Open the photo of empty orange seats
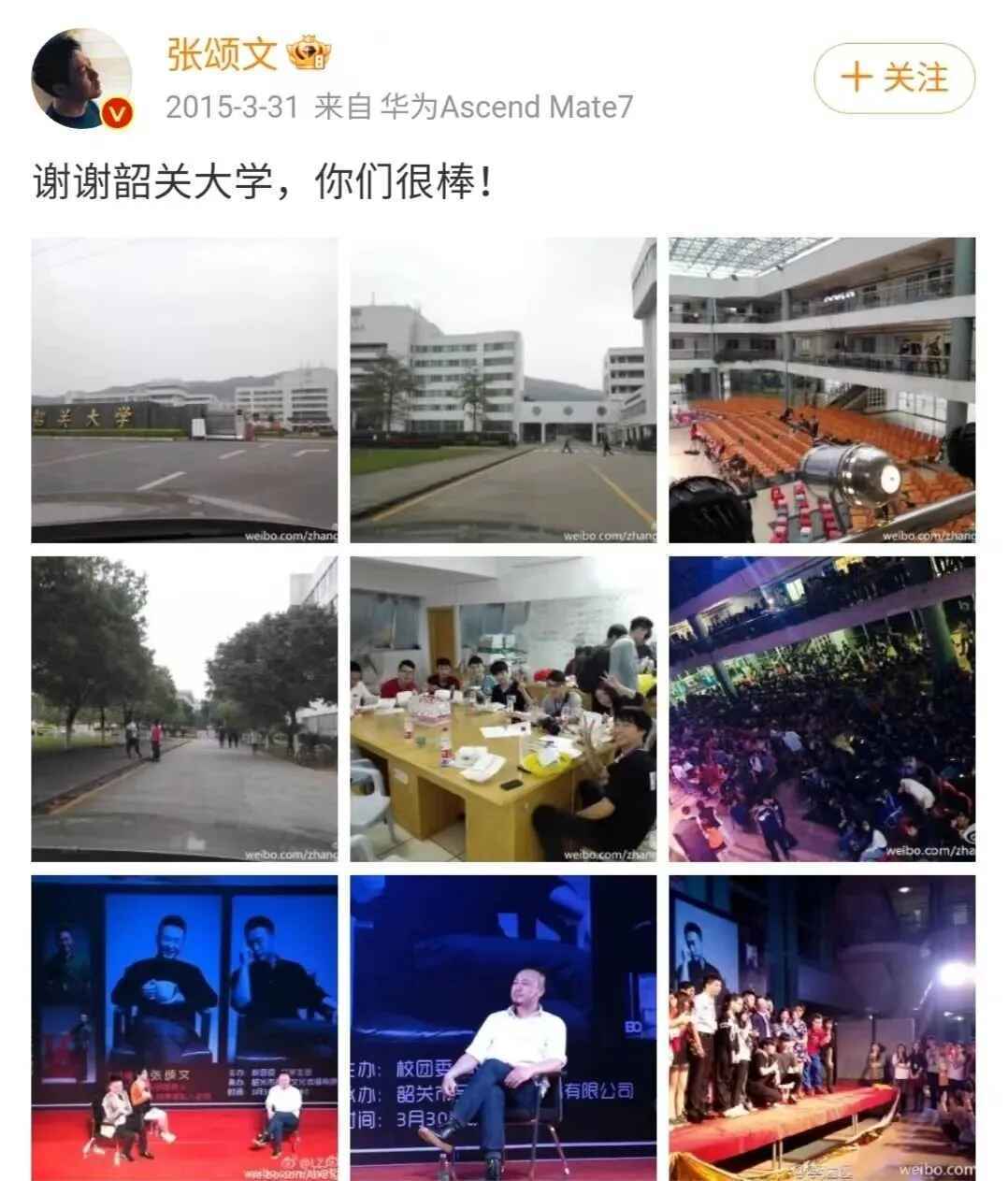Image resolution: width=1008 pixels, height=1181 pixels. coord(822,390)
